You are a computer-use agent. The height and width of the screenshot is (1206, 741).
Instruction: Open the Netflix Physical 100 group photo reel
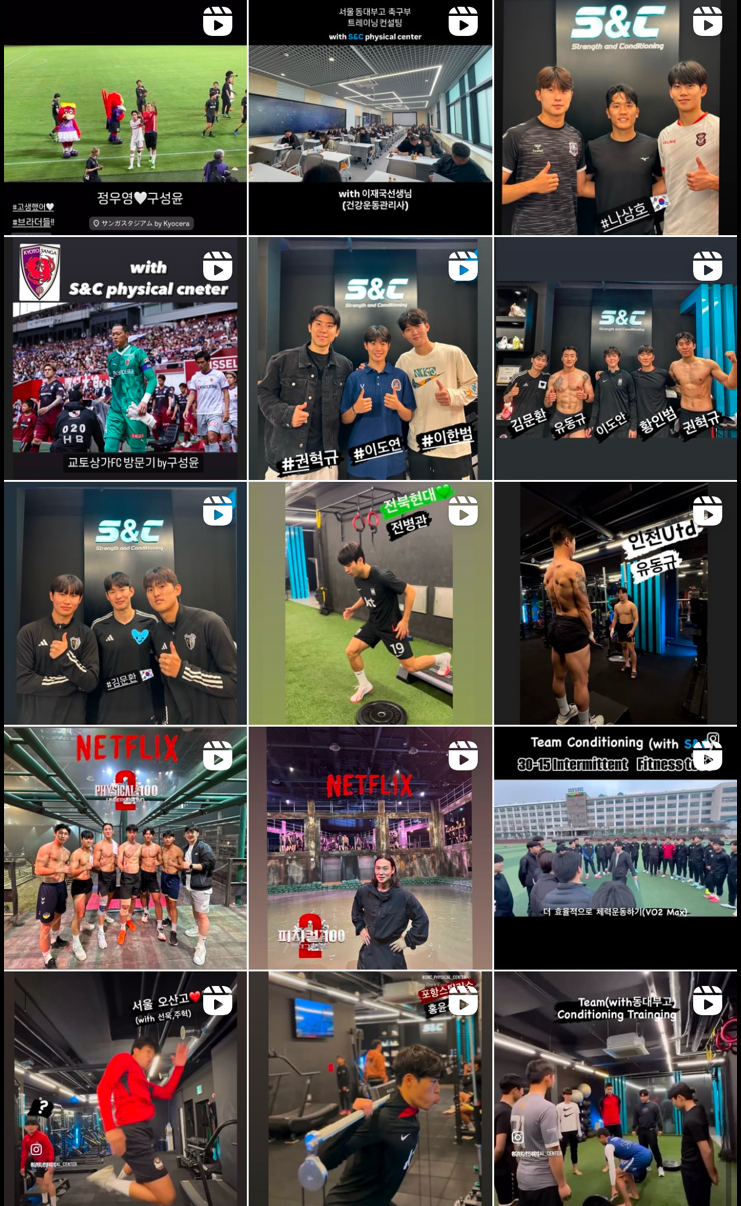[x=125, y=848]
